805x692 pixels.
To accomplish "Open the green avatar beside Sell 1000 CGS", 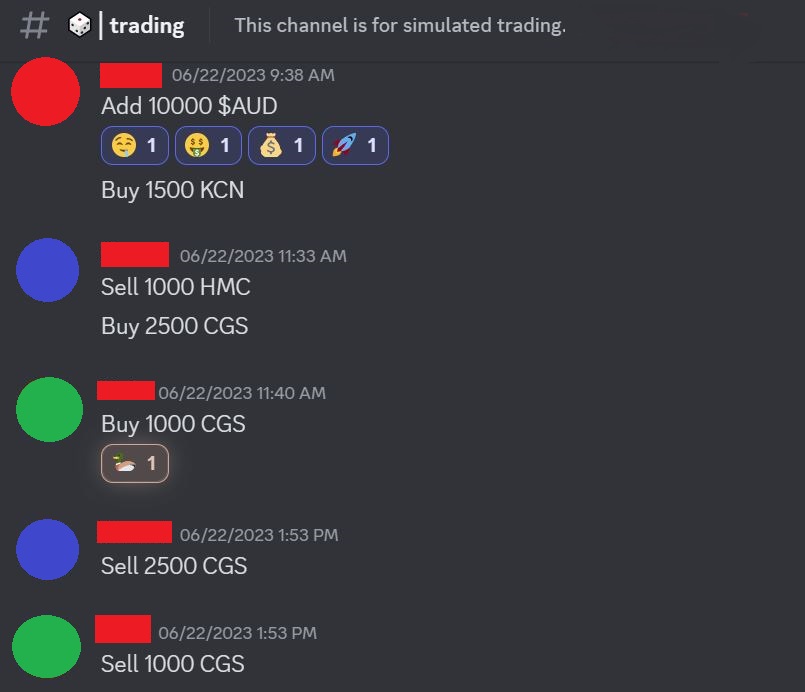I will (x=48, y=646).
